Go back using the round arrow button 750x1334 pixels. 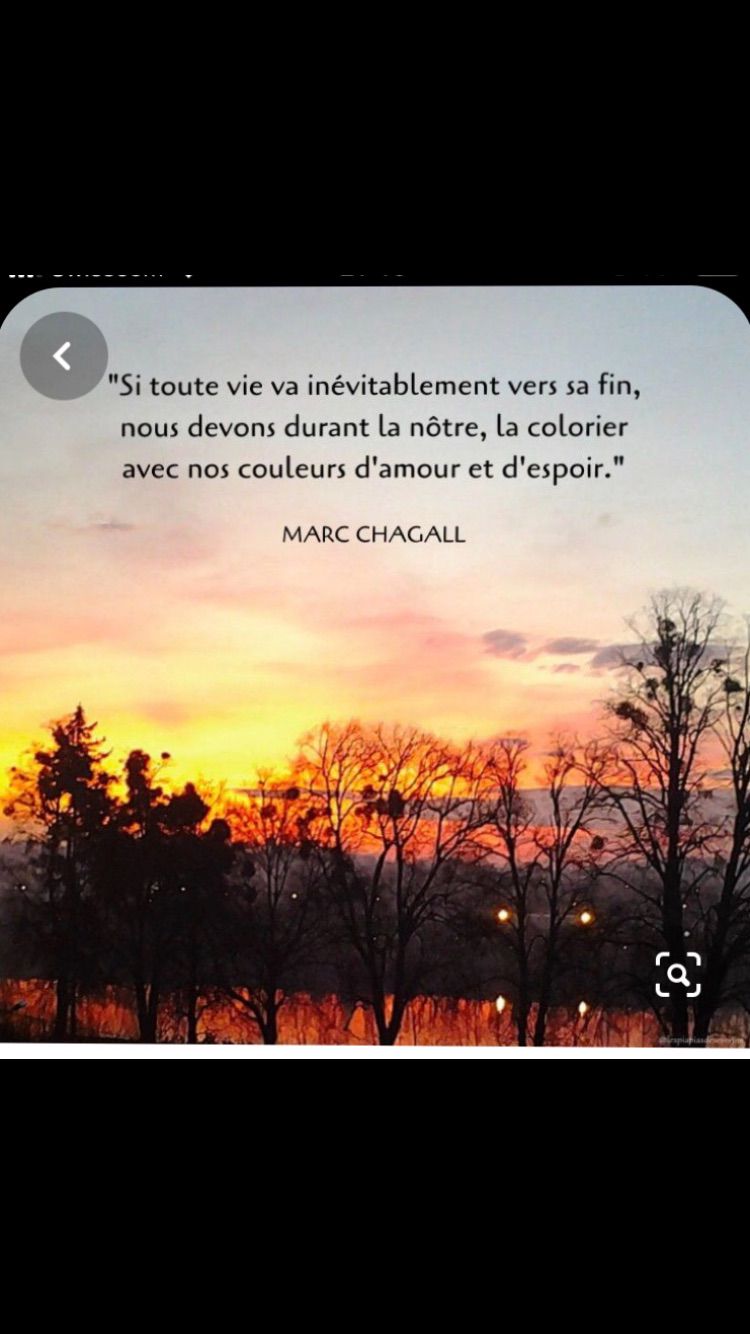coord(64,356)
